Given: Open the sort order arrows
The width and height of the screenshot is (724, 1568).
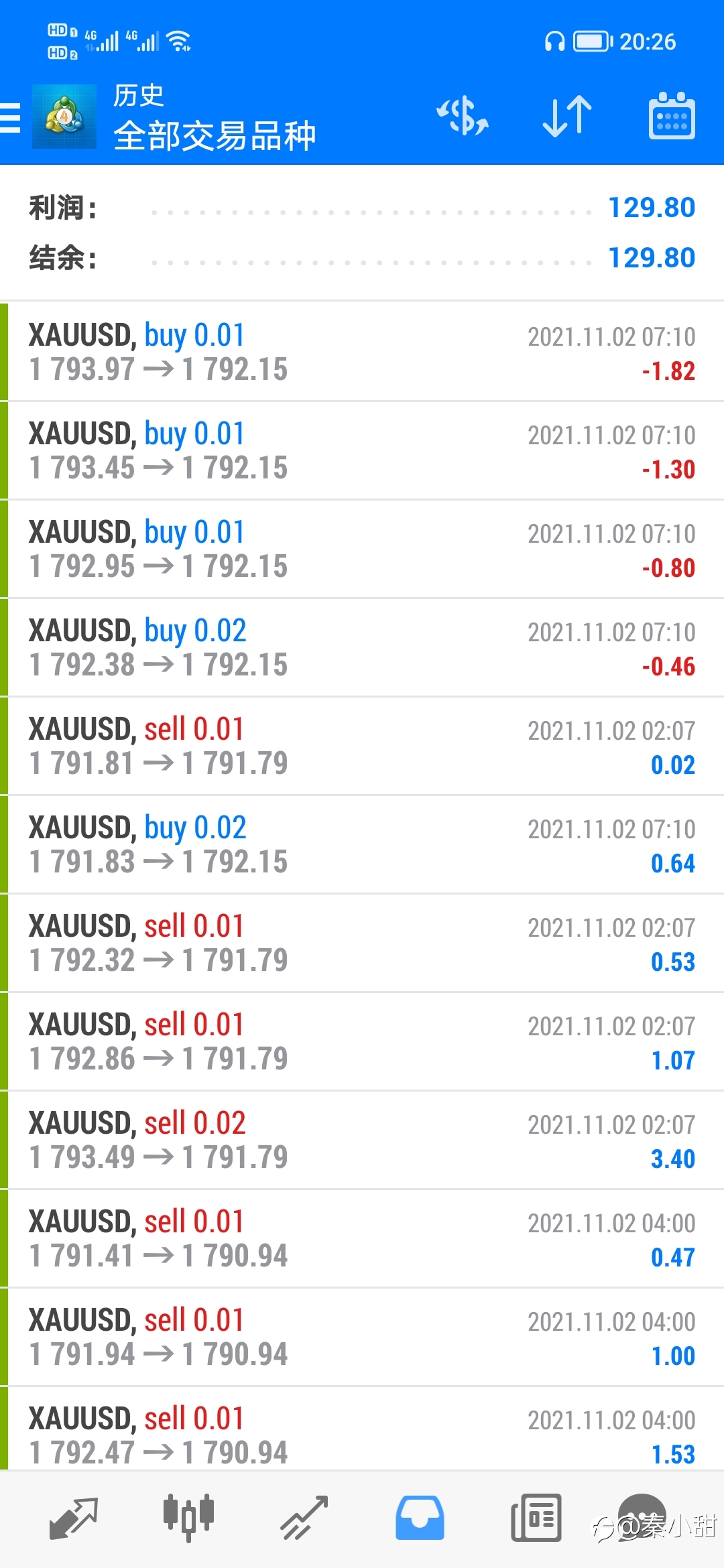Looking at the screenshot, I should coord(567,116).
